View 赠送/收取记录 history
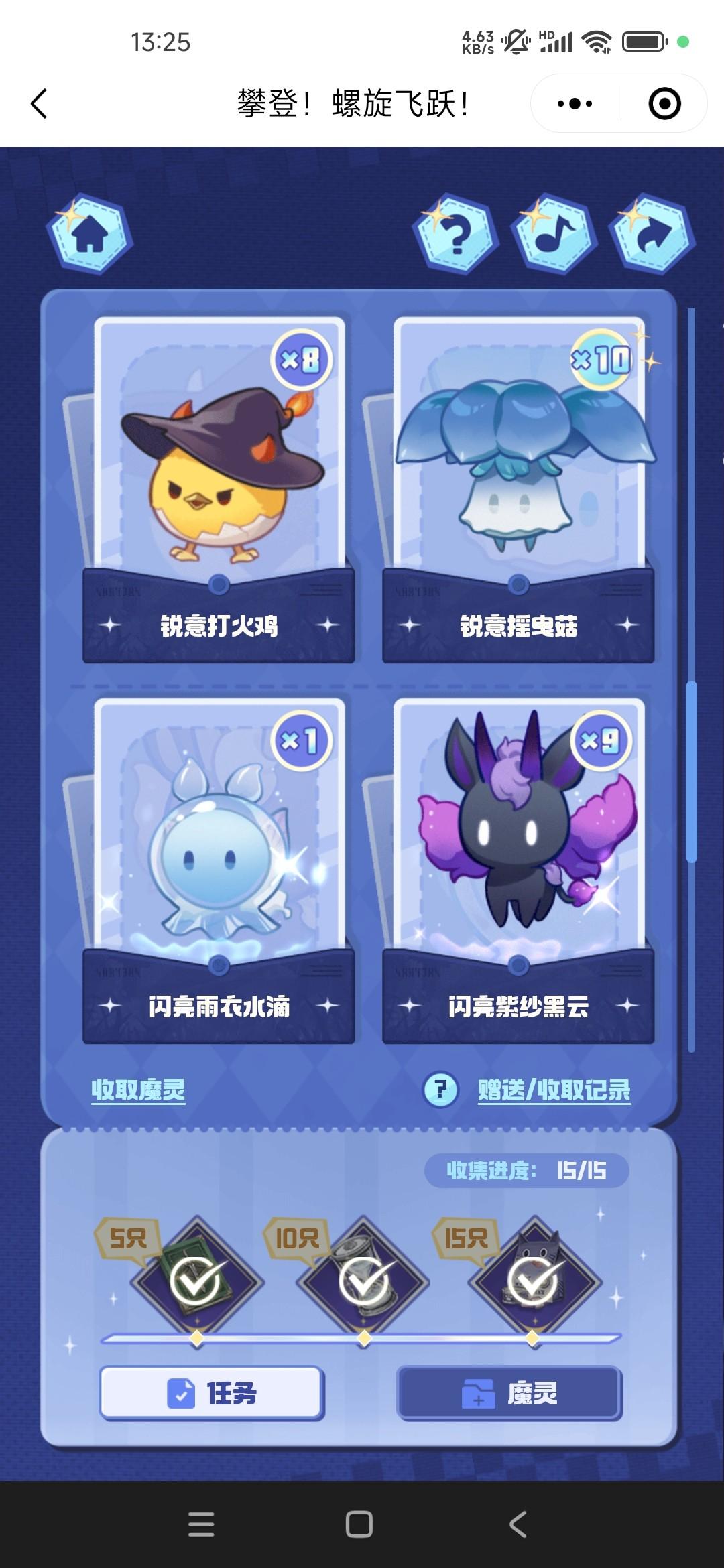The height and width of the screenshot is (1568, 724). pyautogui.click(x=554, y=1090)
